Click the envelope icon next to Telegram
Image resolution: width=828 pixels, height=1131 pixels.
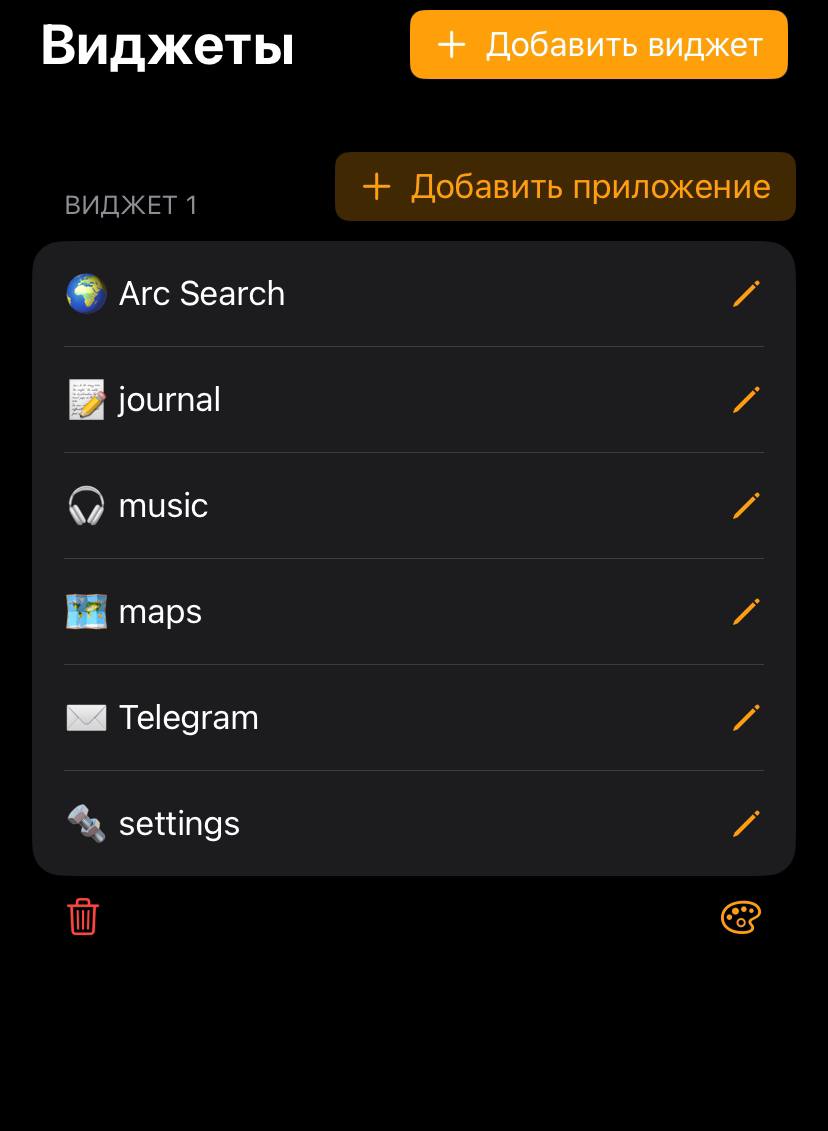86,717
